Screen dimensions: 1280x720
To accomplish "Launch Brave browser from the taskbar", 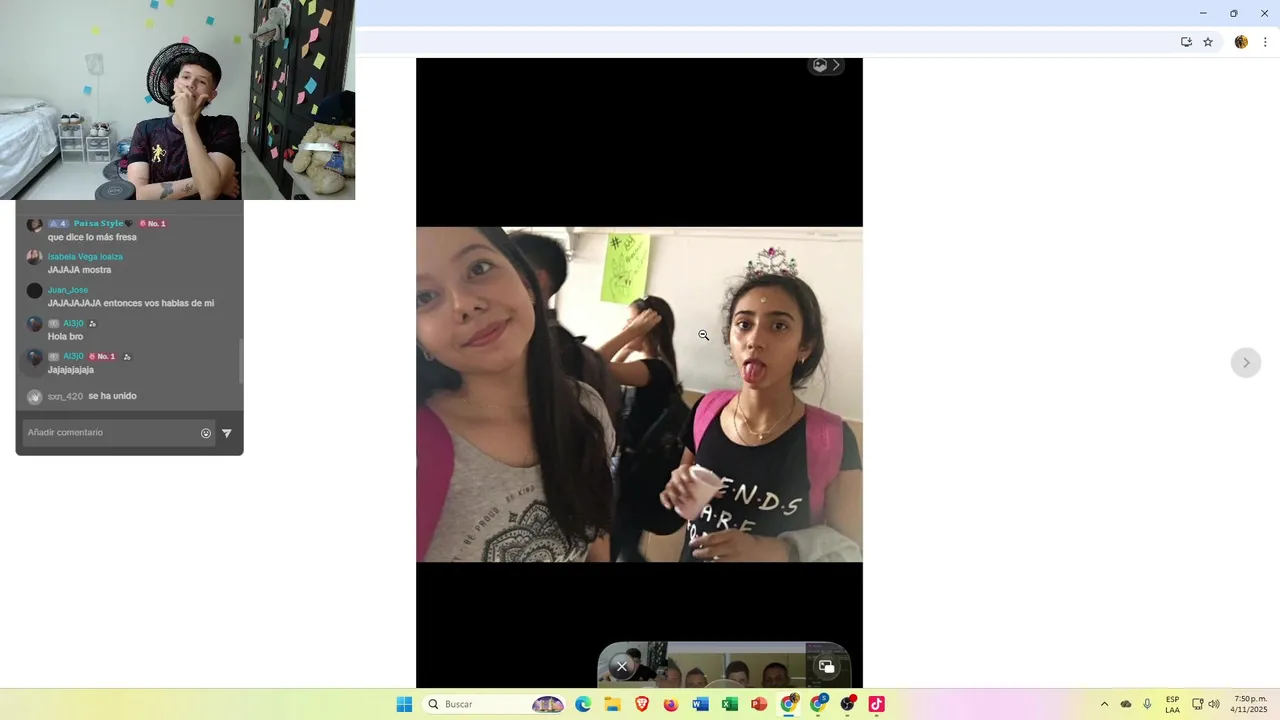I will click(x=642, y=704).
